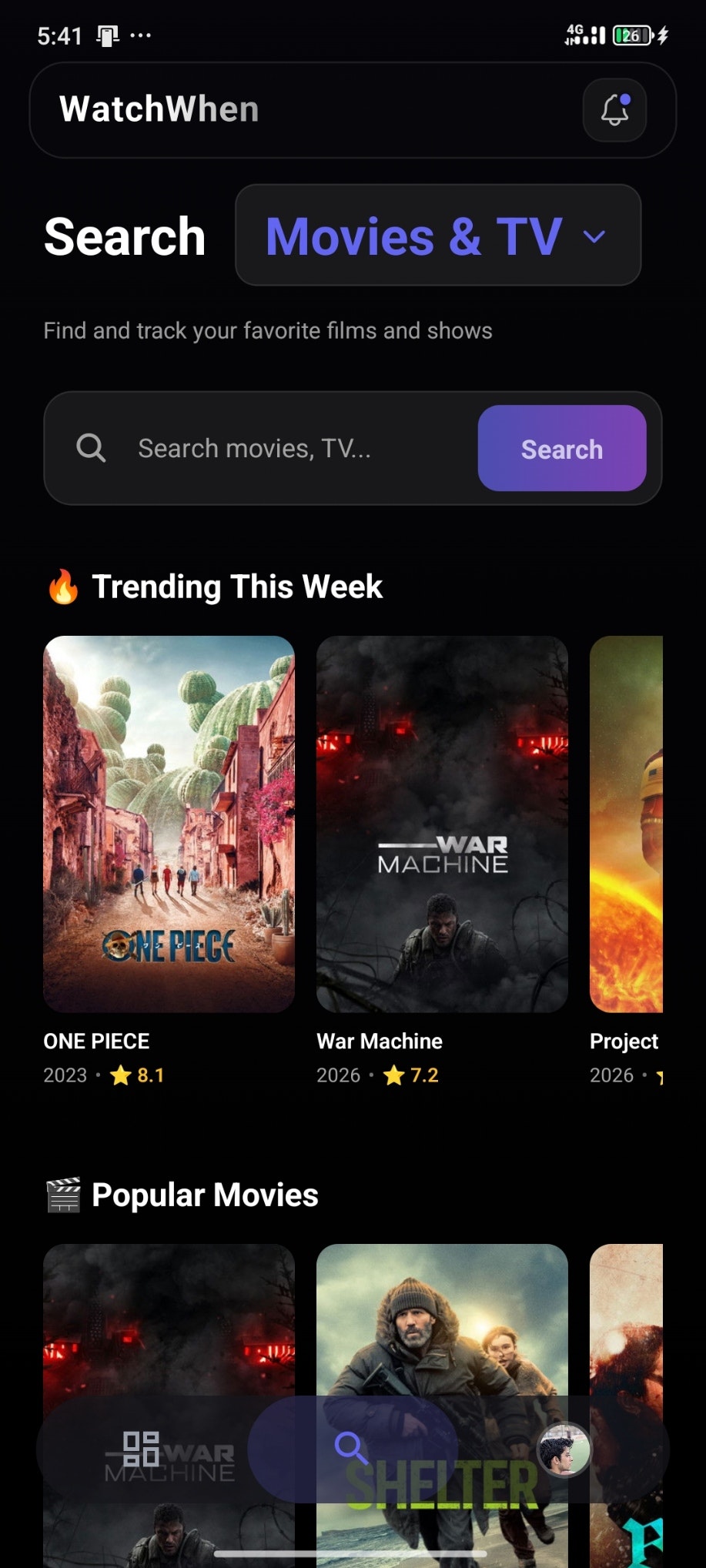706x1568 pixels.
Task: Open the Movies & TV dropdown
Action: 437,236
